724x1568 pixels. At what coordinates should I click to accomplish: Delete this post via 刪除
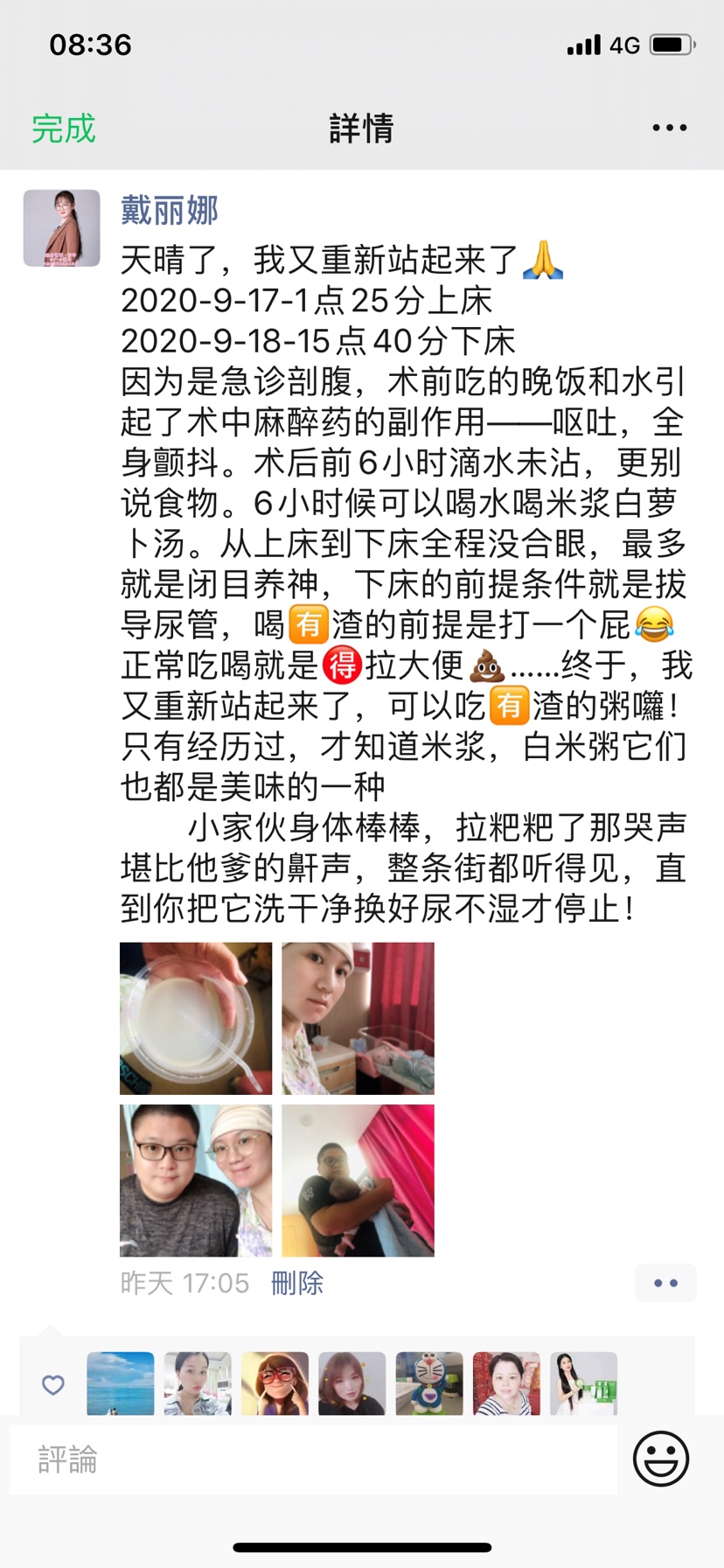coord(296,1283)
